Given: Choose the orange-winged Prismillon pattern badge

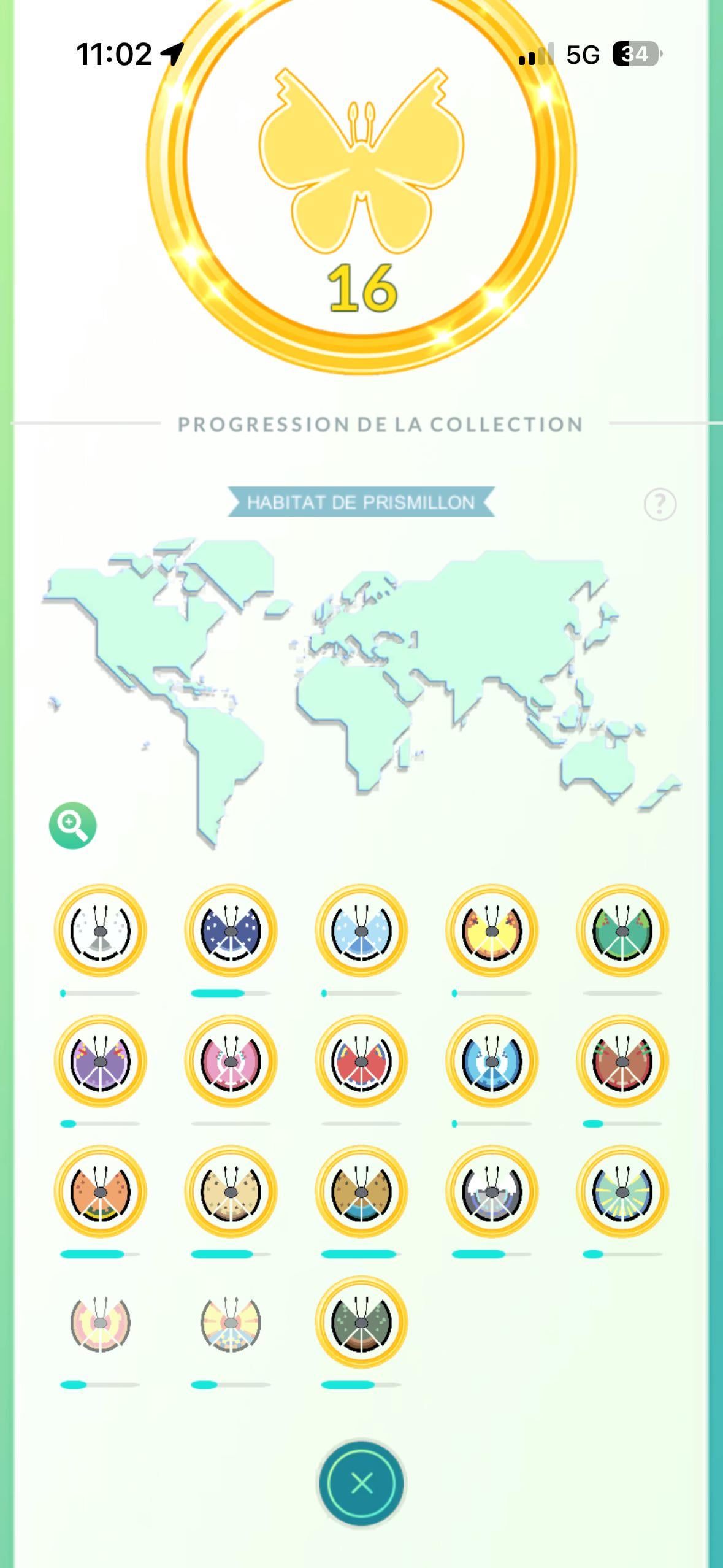Looking at the screenshot, I should click(101, 1191).
